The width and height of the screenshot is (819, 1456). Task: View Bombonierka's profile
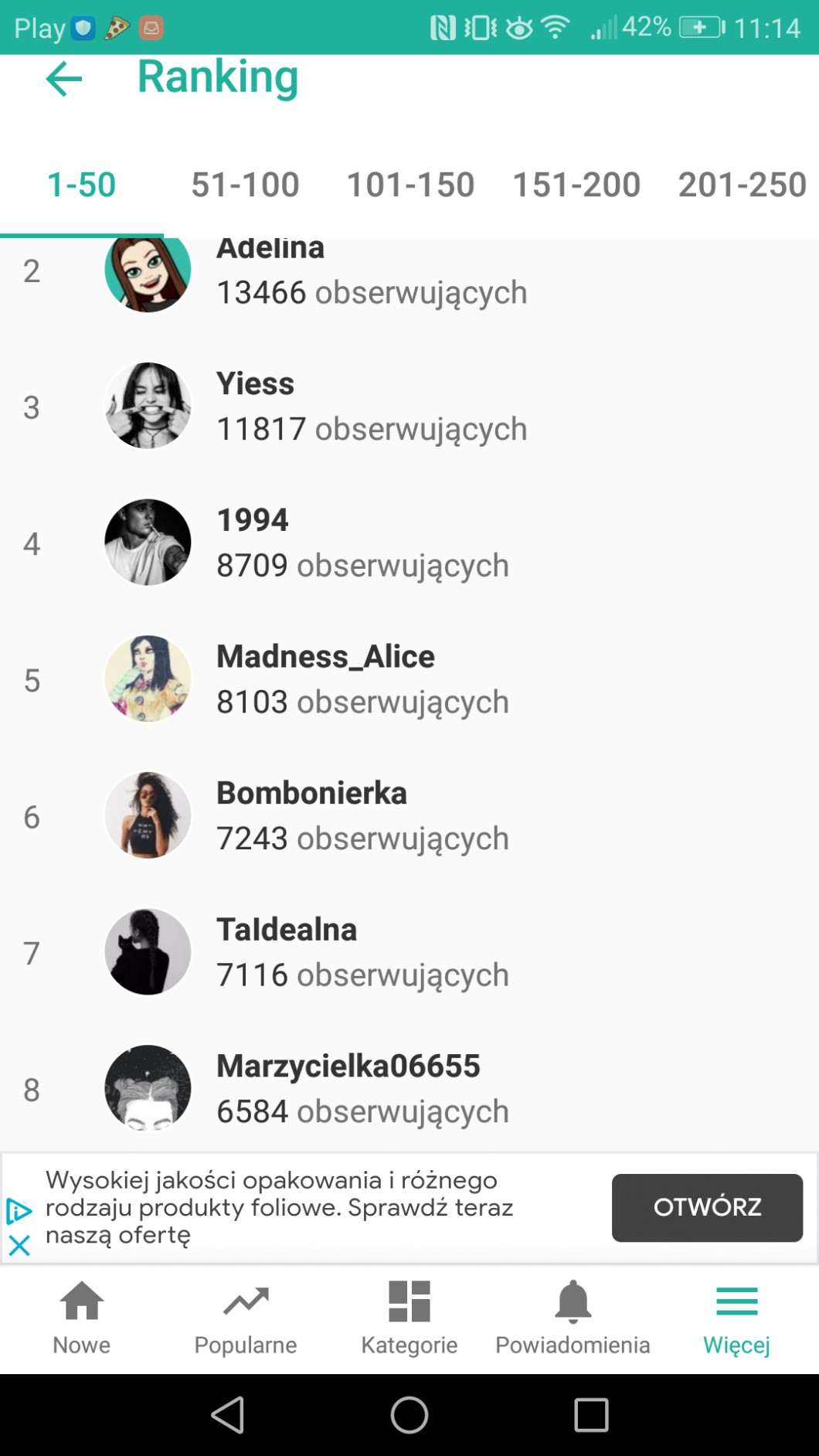point(409,815)
